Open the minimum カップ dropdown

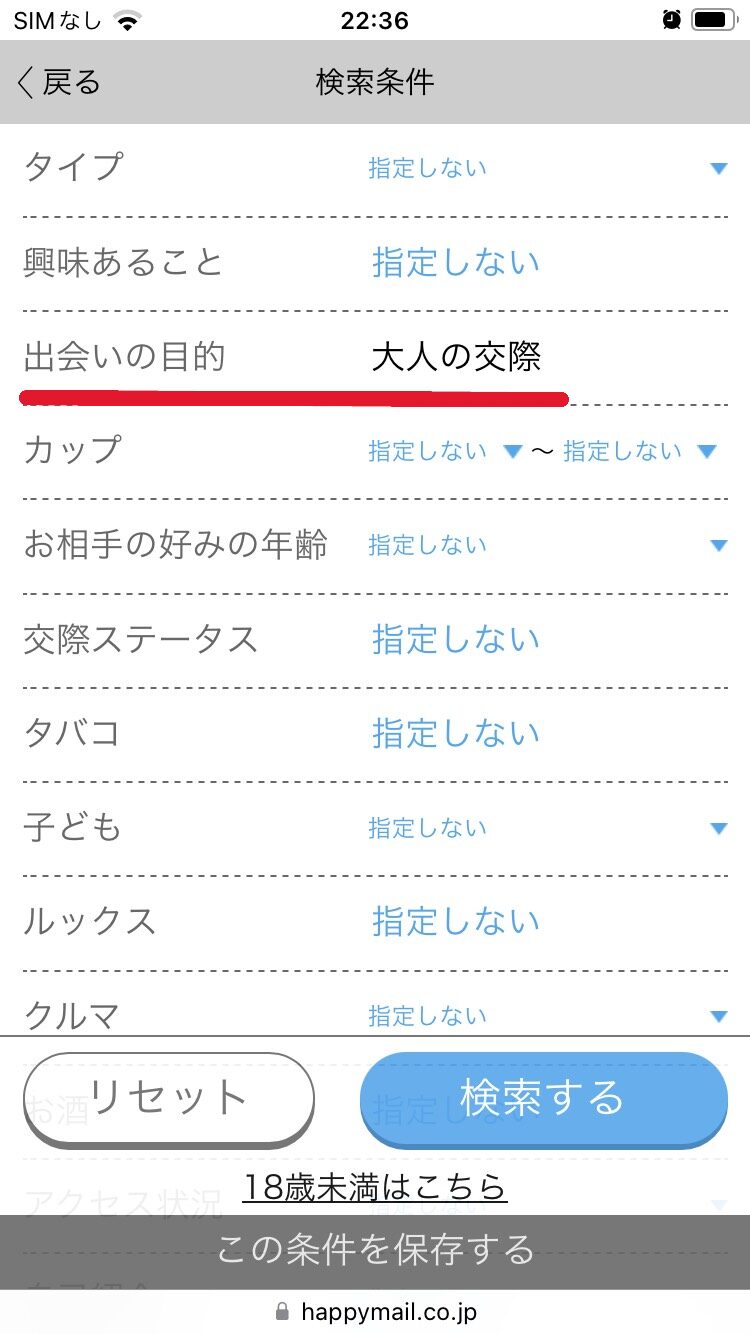coord(445,451)
